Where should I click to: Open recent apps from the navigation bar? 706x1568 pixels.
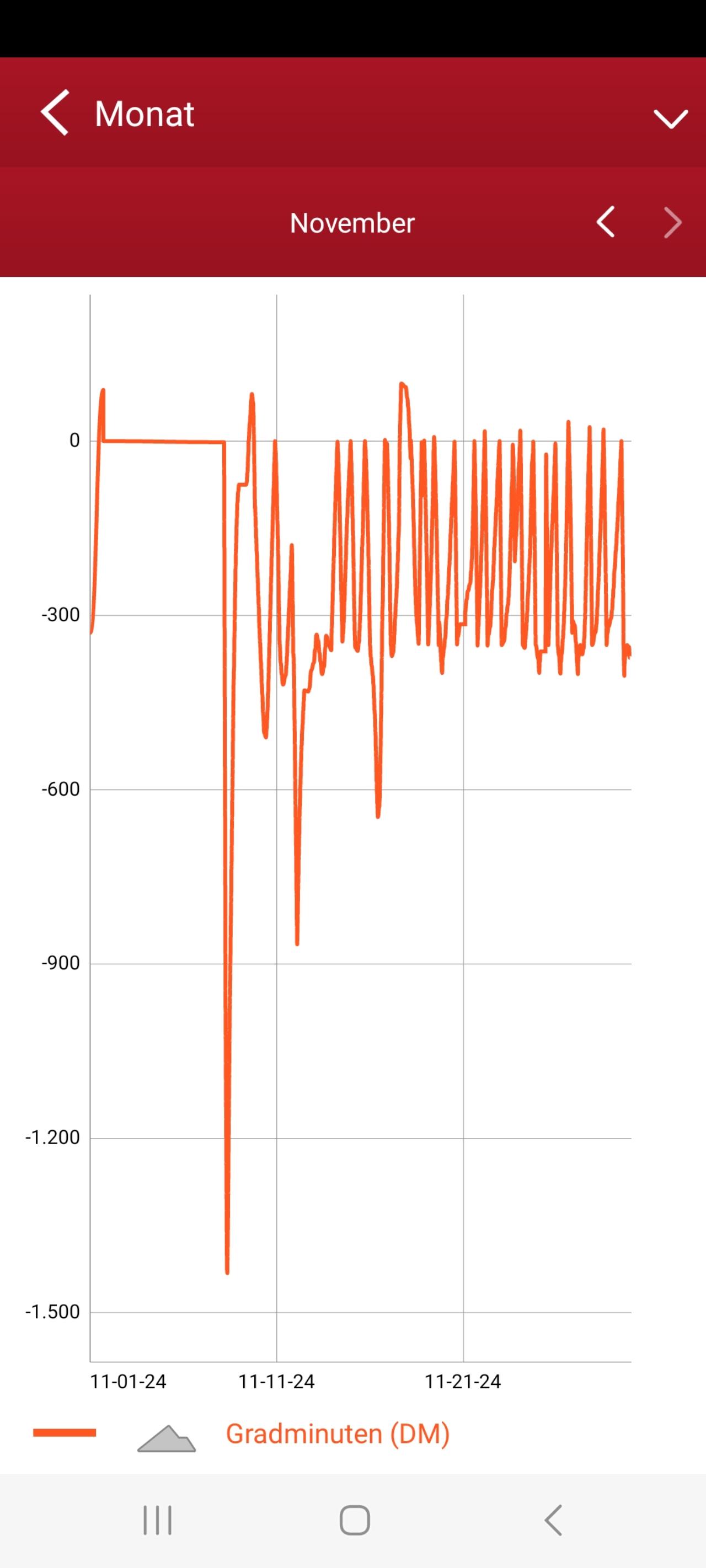pos(157,1520)
